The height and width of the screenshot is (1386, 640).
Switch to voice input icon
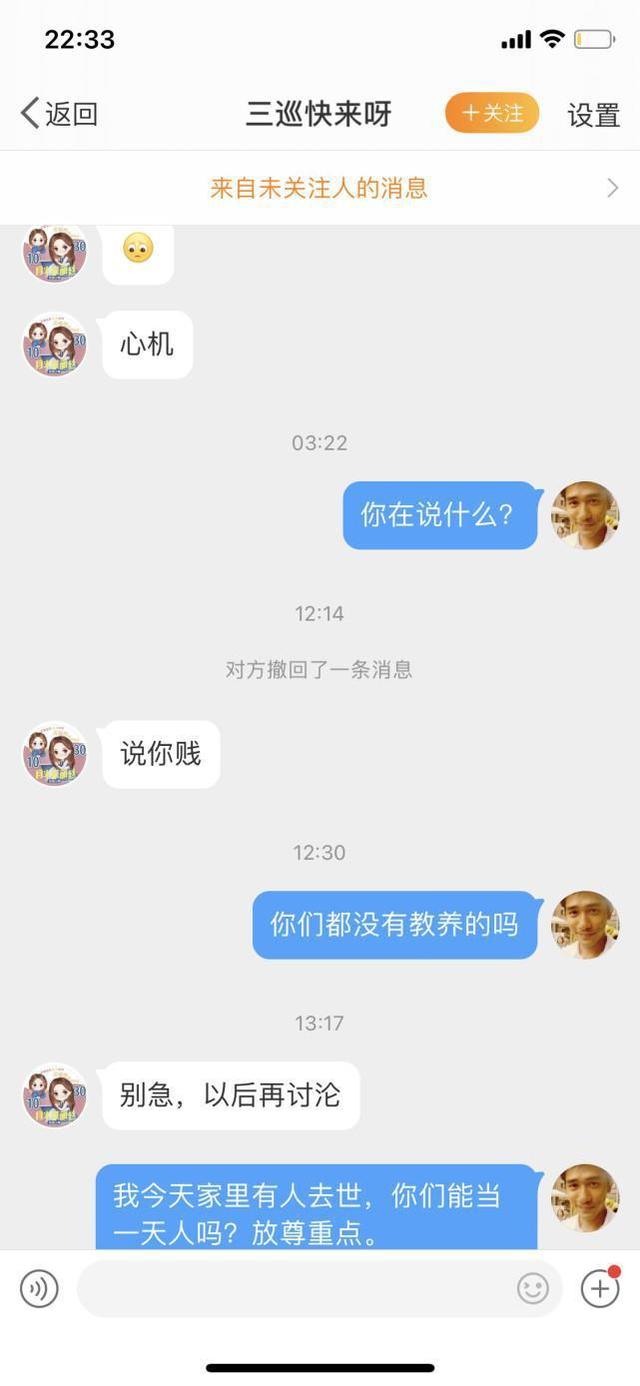pos(39,1288)
